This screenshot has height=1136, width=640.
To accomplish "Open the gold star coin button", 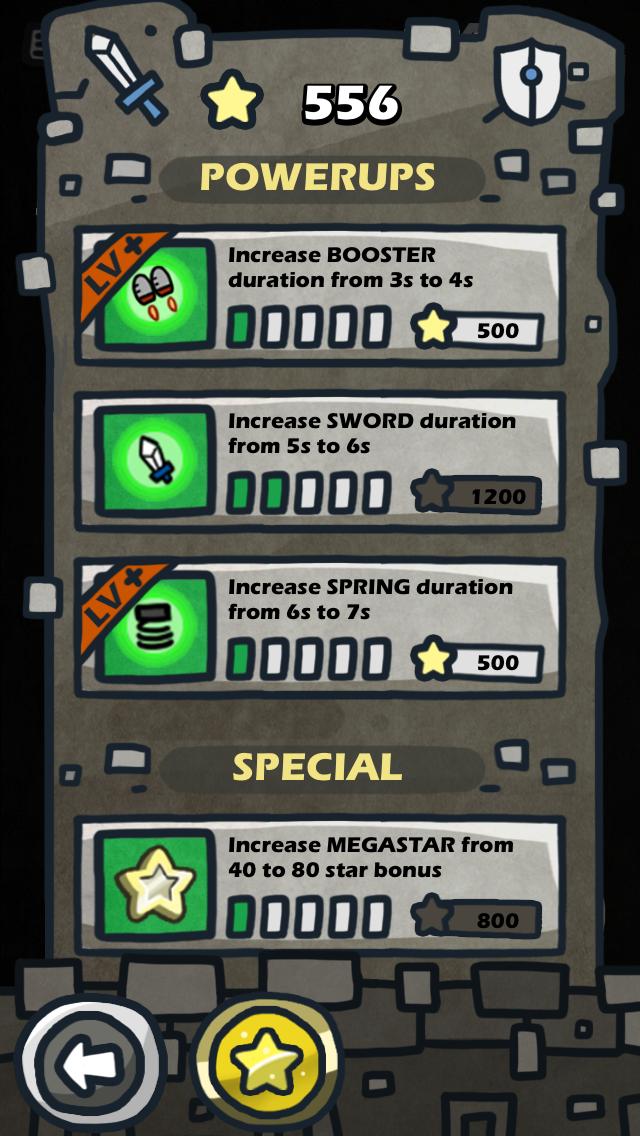I will pyautogui.click(x=267, y=1066).
